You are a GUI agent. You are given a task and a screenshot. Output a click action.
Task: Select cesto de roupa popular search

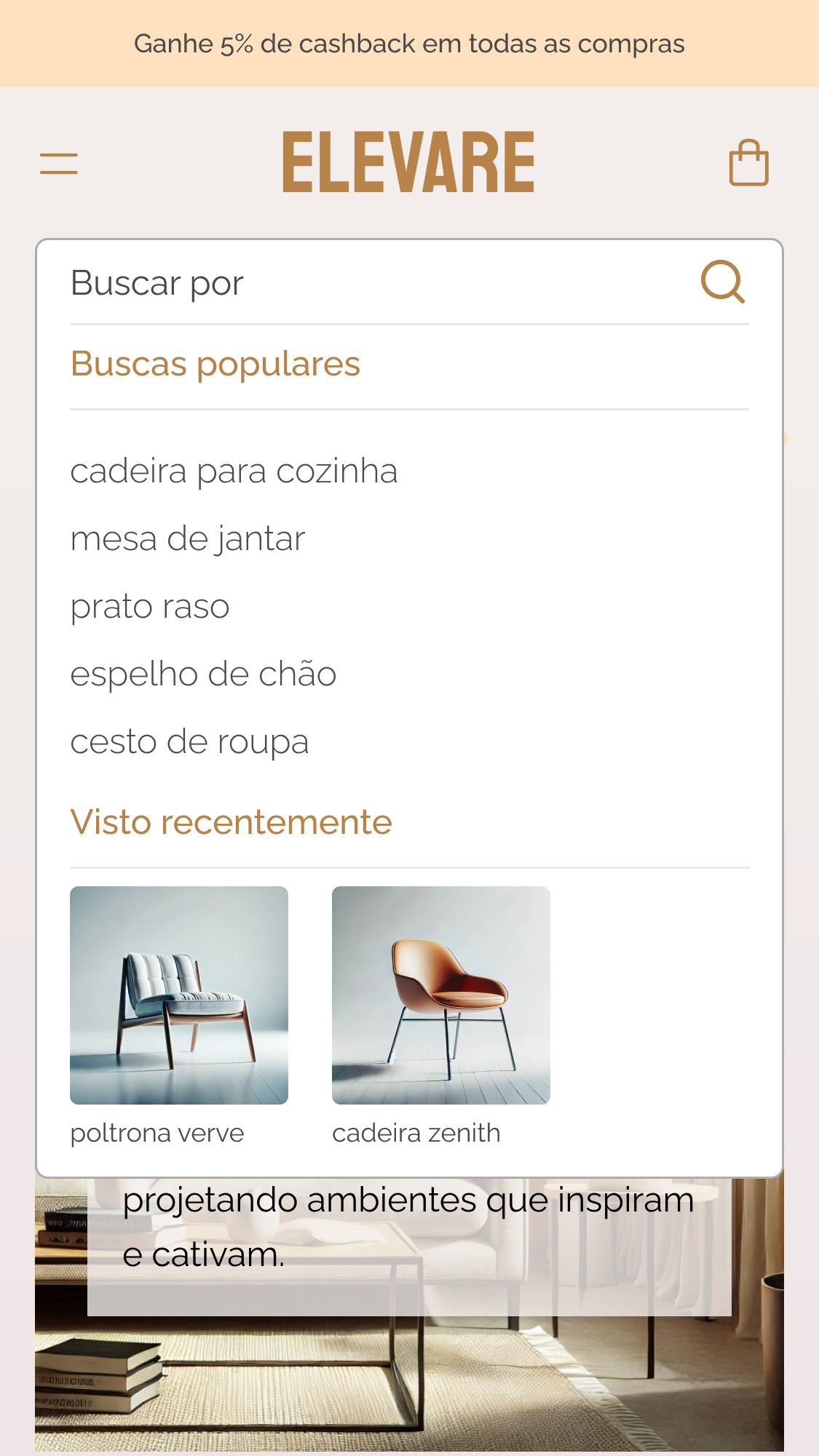coord(189,742)
